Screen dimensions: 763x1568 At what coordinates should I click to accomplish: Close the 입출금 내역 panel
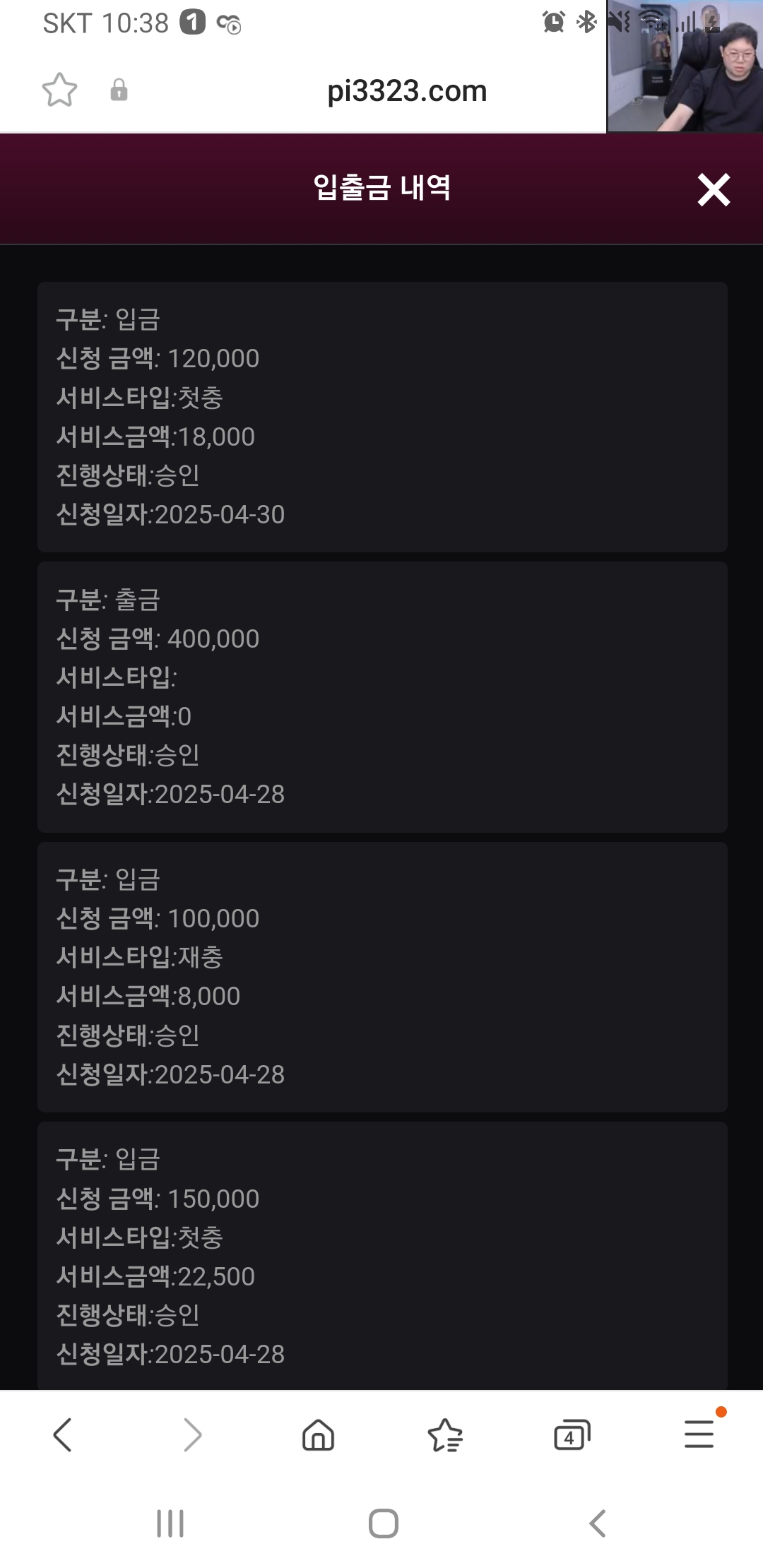coord(714,189)
